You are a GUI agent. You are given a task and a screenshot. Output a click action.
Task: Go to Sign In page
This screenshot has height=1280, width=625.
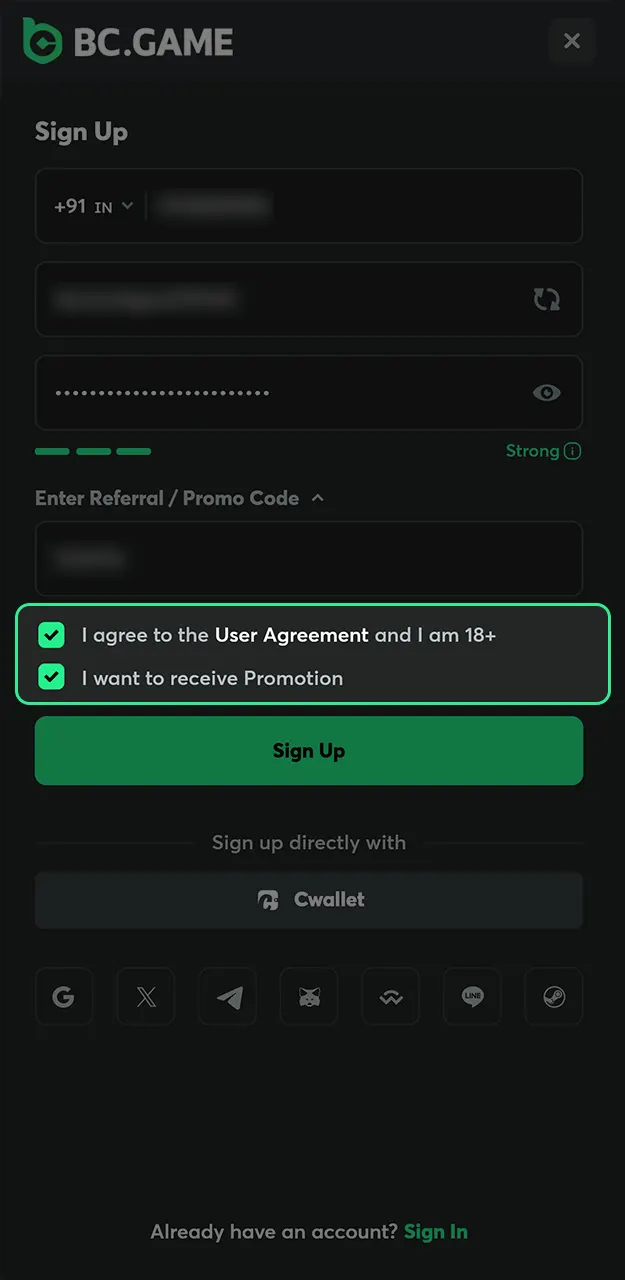436,1232
